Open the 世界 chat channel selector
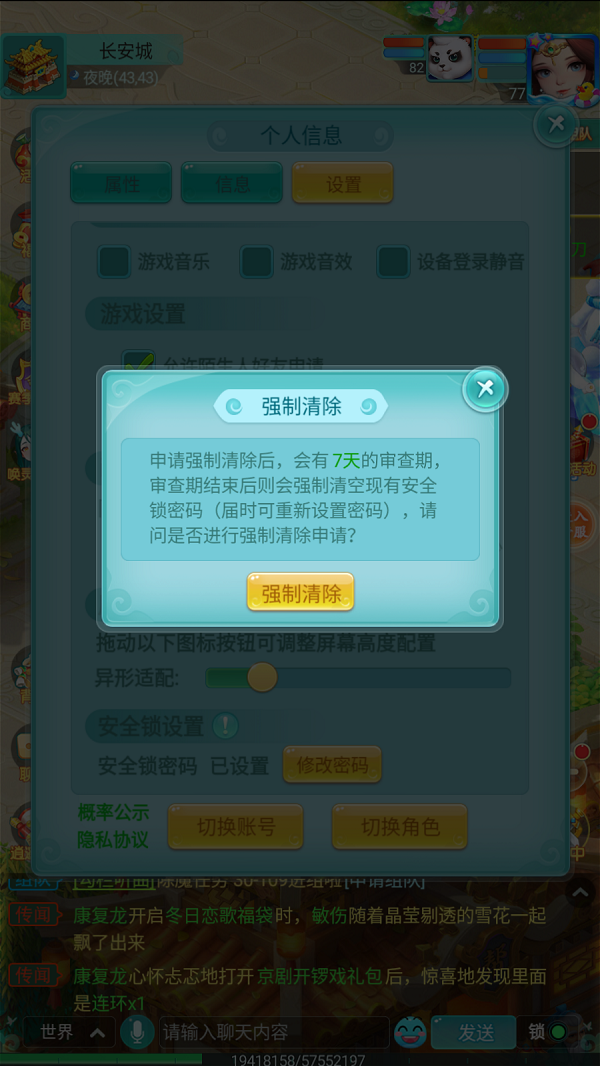Screen dimensions: 600x1066 point(70,1032)
